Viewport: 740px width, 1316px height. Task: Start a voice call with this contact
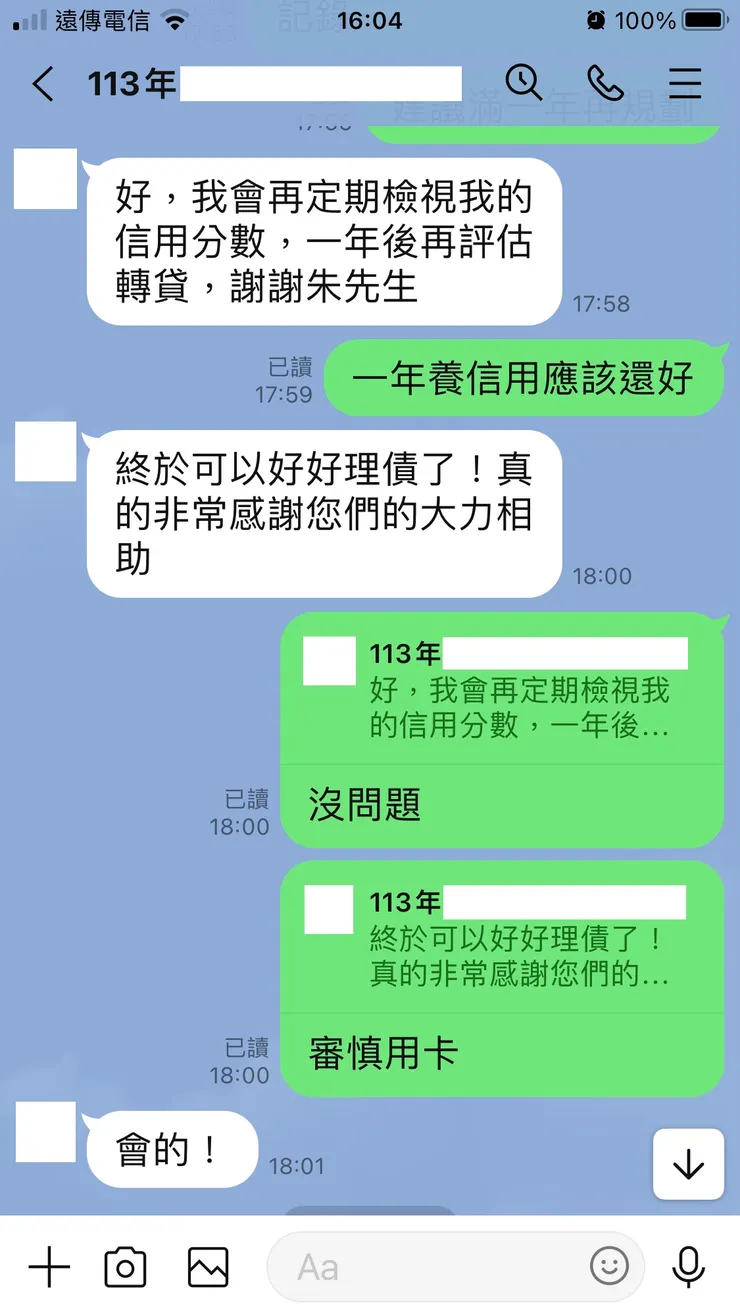[607, 84]
